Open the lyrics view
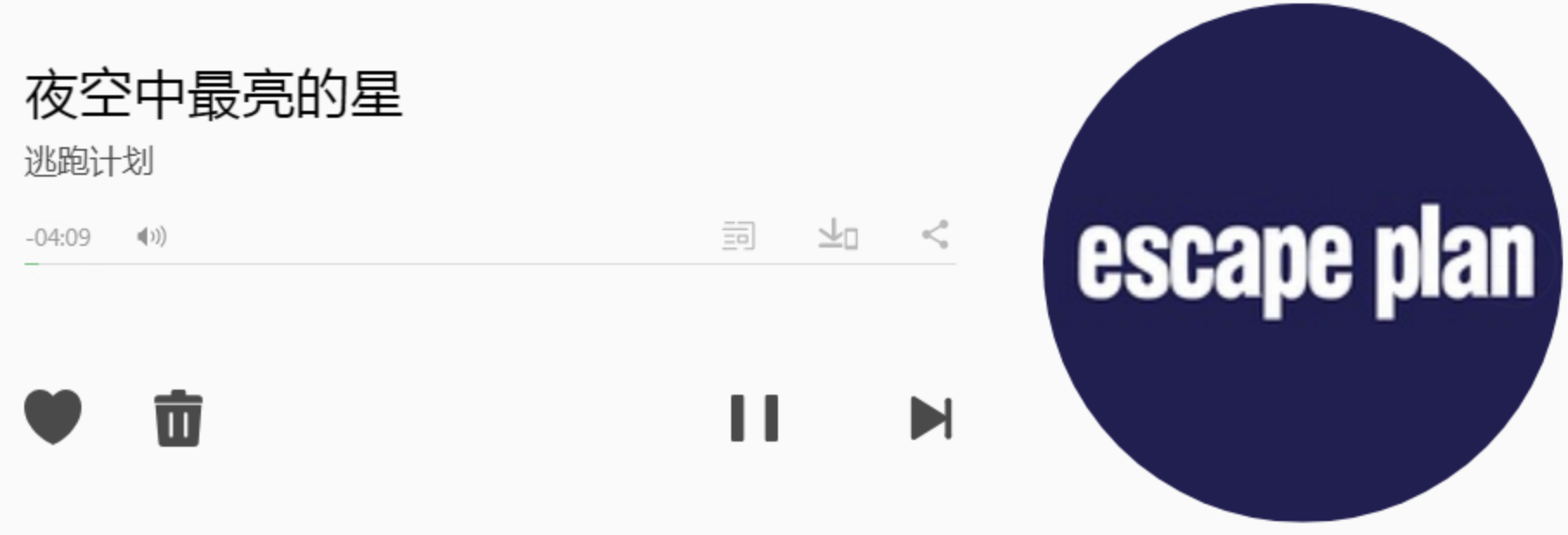The height and width of the screenshot is (535, 1568). pyautogui.click(x=739, y=235)
